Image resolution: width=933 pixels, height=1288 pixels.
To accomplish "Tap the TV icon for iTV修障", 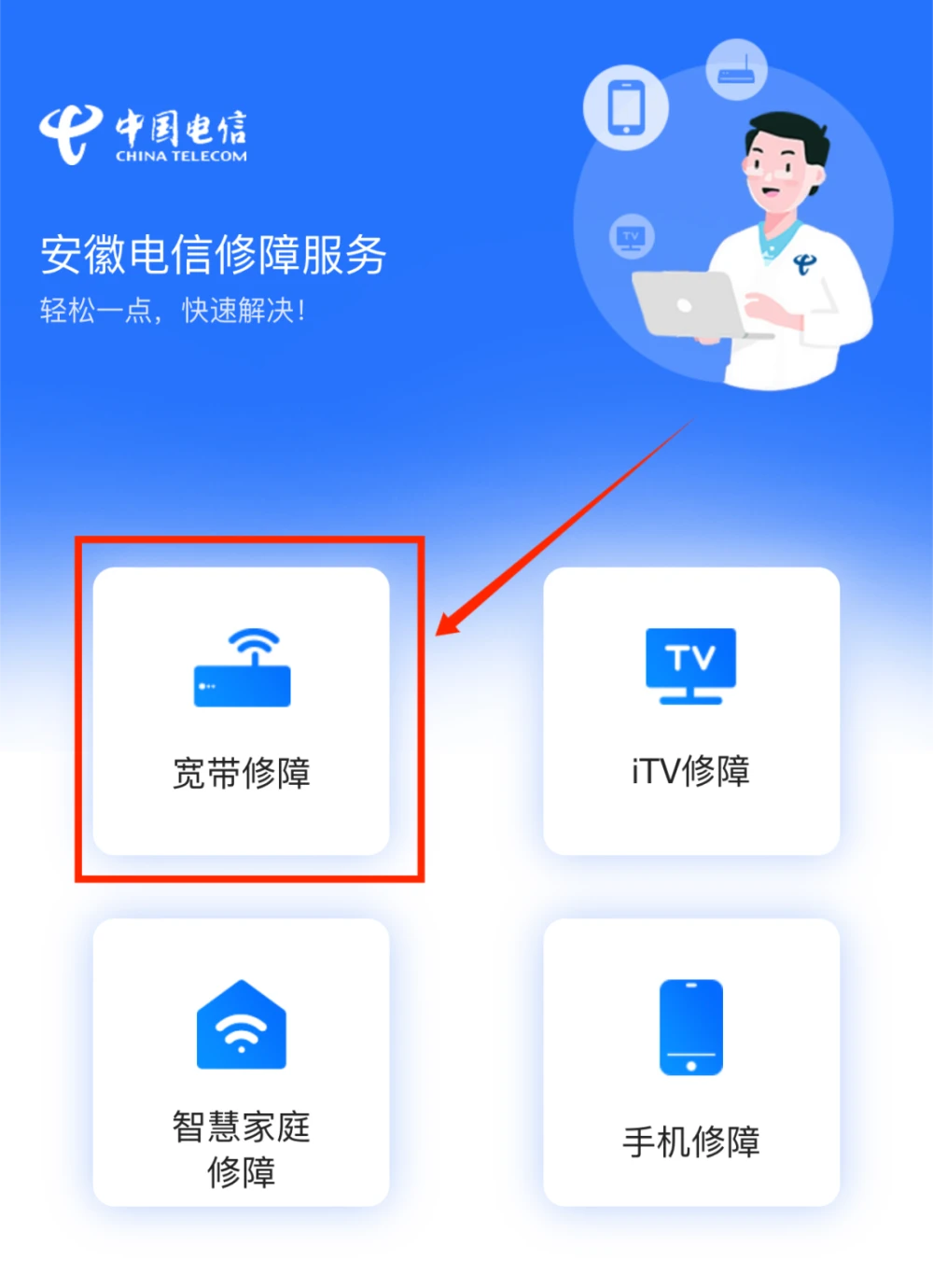I will pos(689,665).
